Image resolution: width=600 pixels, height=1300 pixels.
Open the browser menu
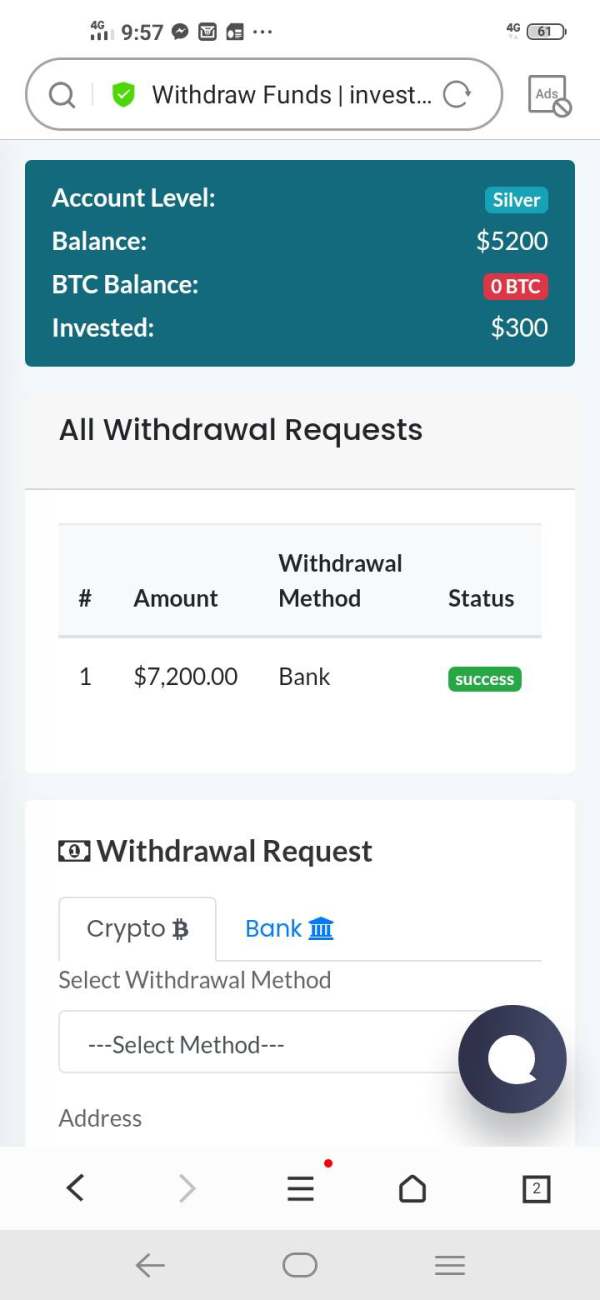tap(301, 1188)
